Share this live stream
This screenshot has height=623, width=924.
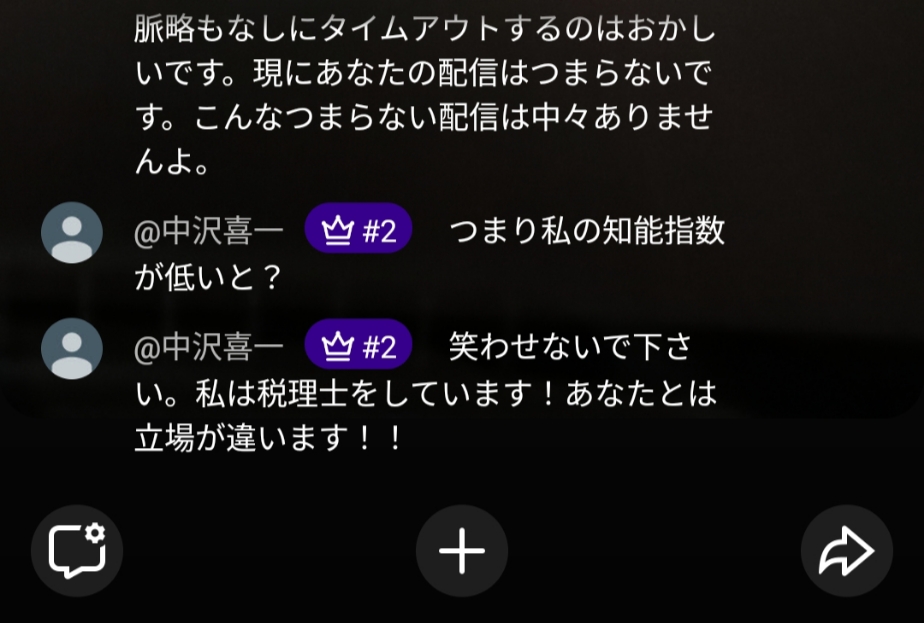pos(846,551)
